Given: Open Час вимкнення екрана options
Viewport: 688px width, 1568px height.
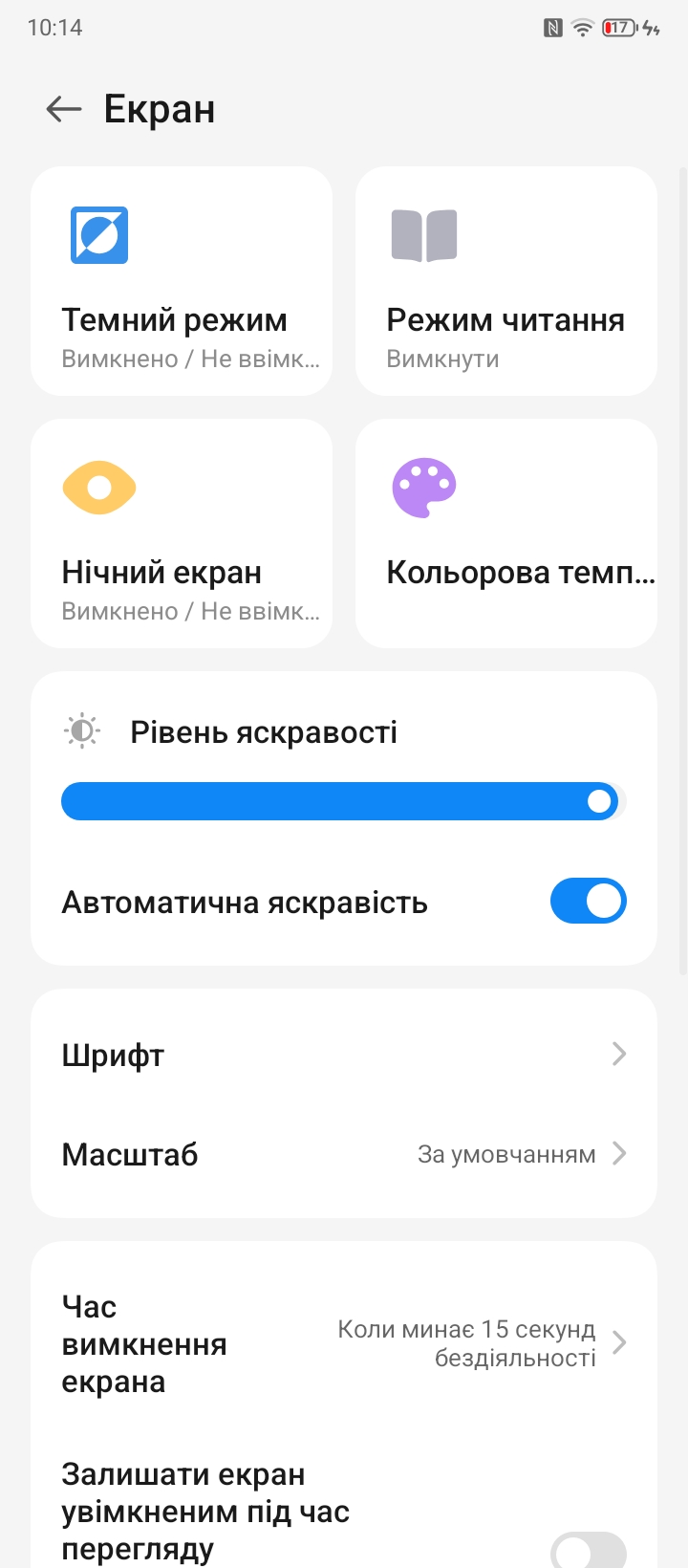Looking at the screenshot, I should 344,1343.
